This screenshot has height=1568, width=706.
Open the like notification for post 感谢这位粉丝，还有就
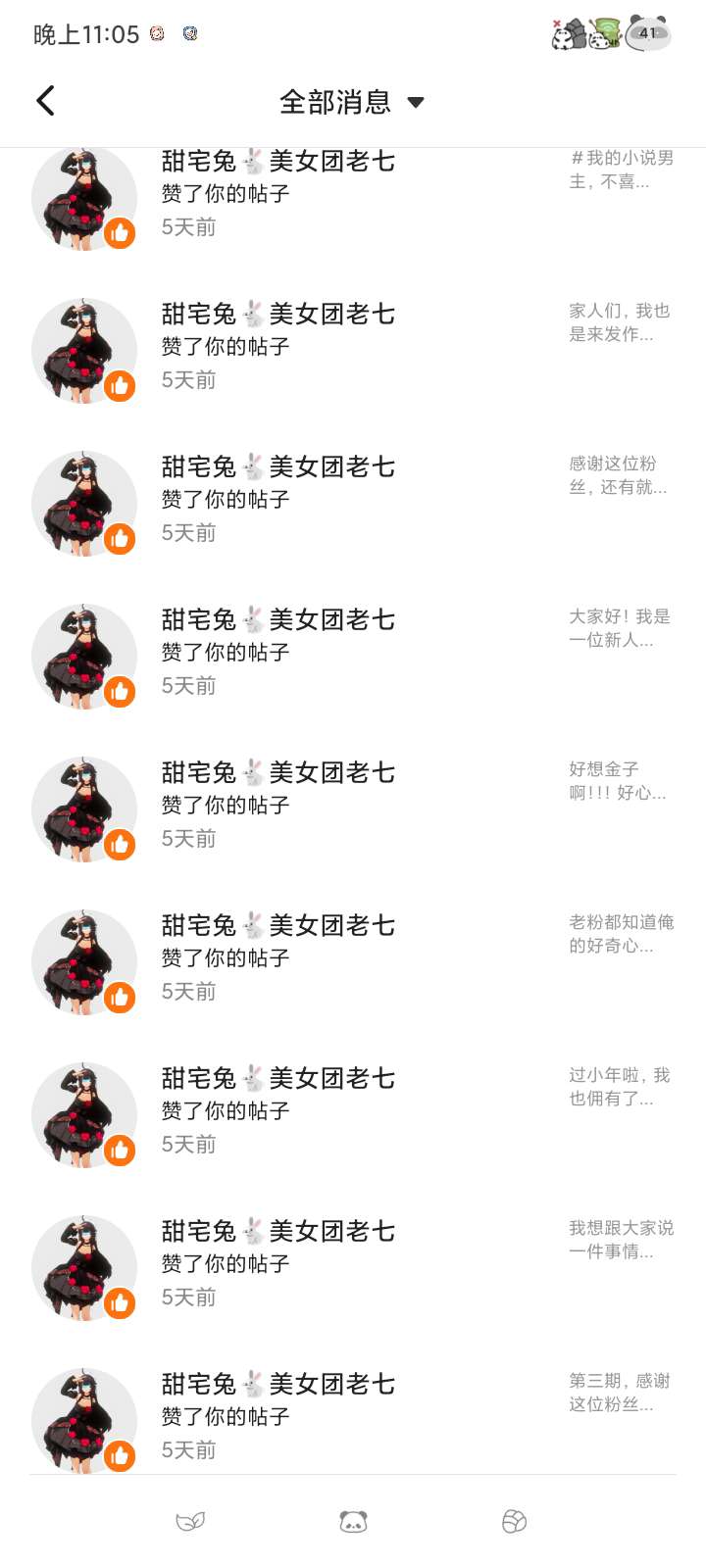click(353, 501)
